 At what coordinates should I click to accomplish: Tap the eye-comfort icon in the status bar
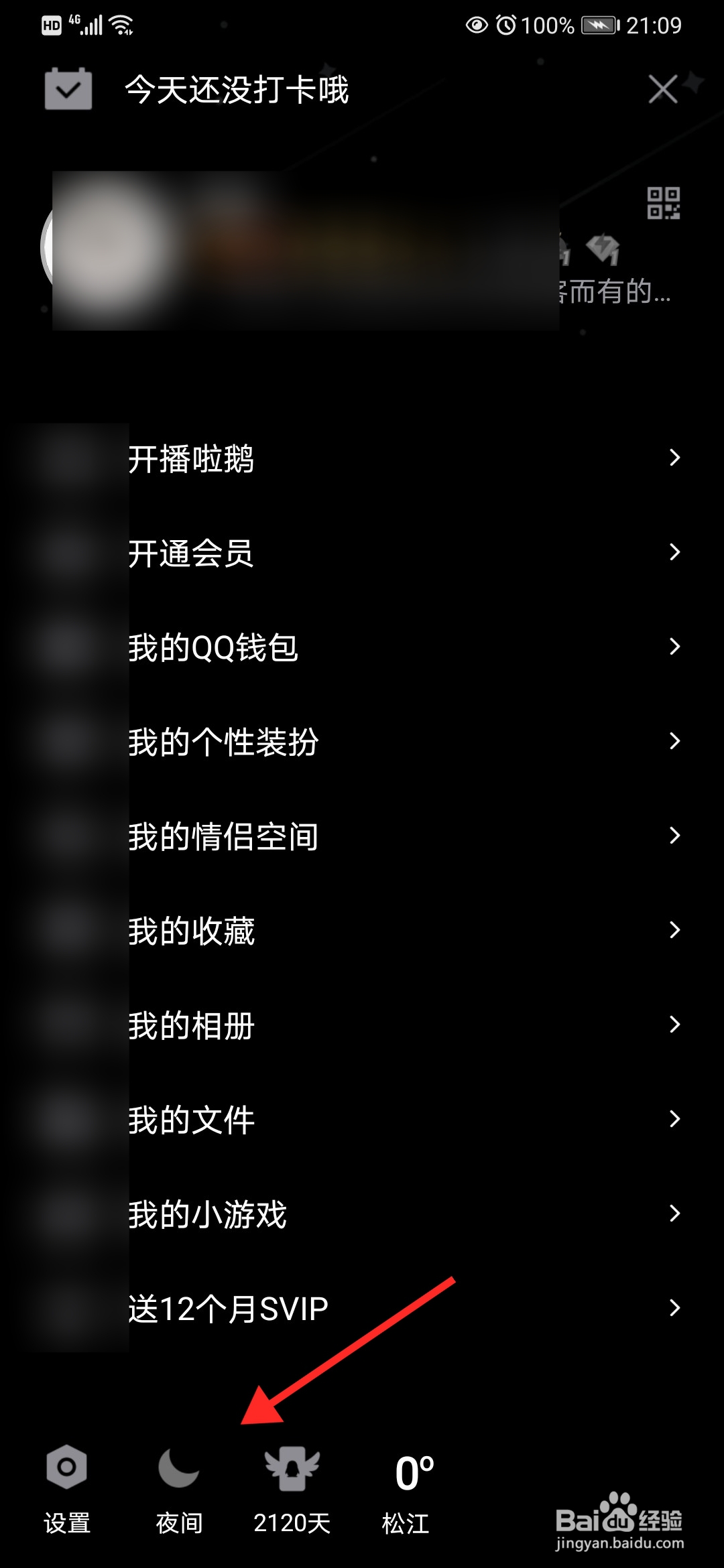[476, 25]
